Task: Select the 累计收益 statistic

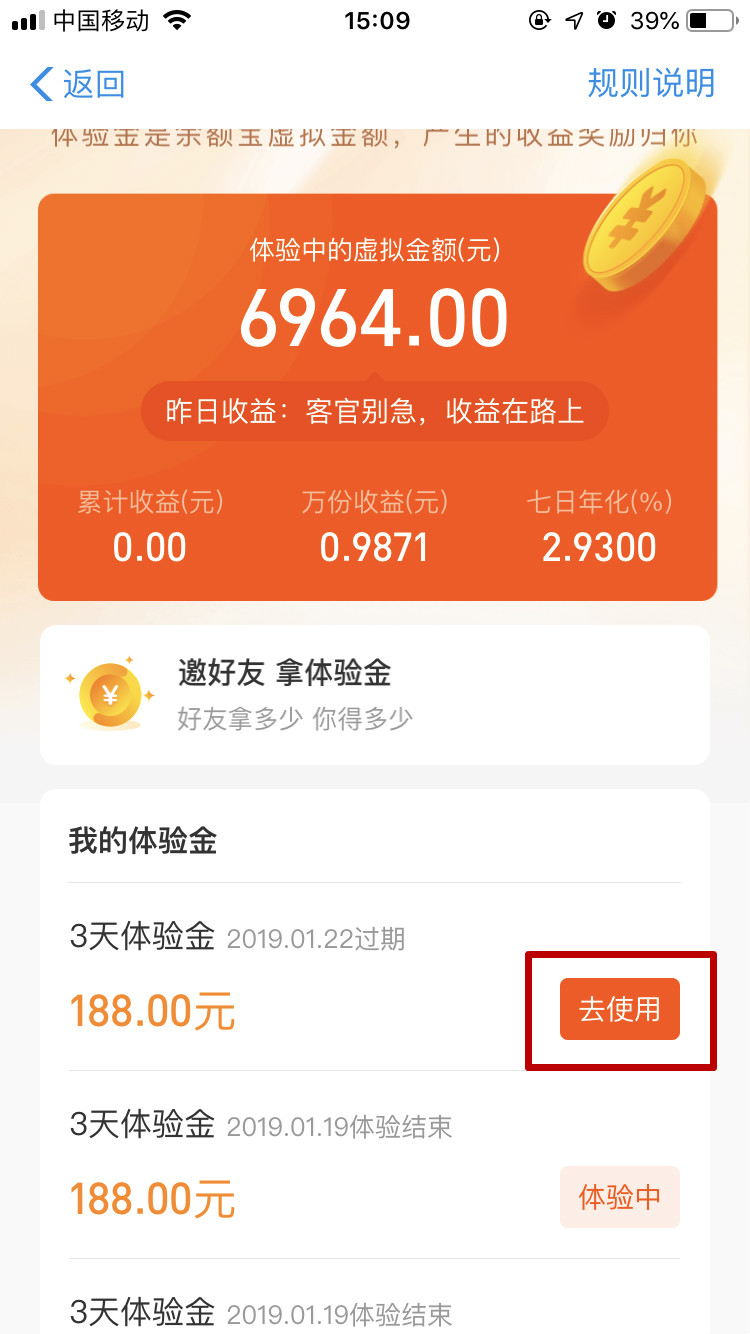Action: (150, 527)
